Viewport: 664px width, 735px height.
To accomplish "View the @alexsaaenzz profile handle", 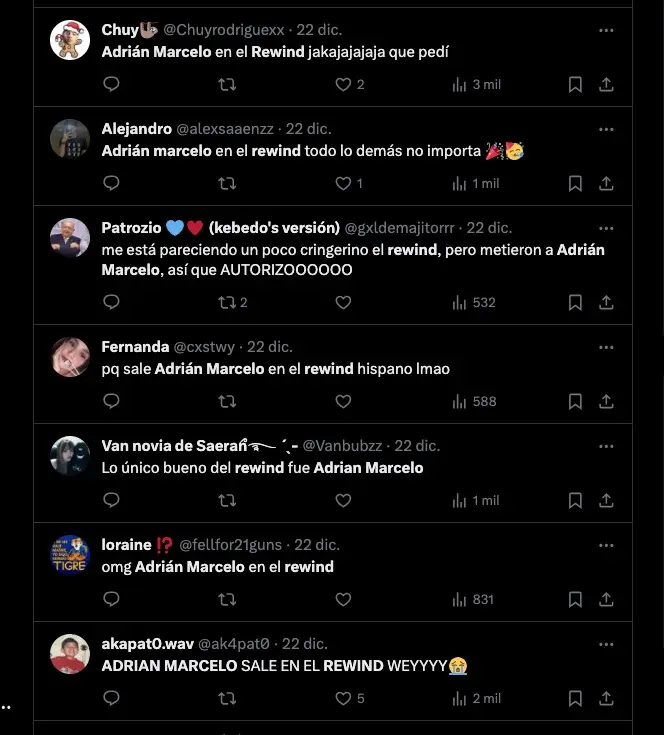I will 227,129.
